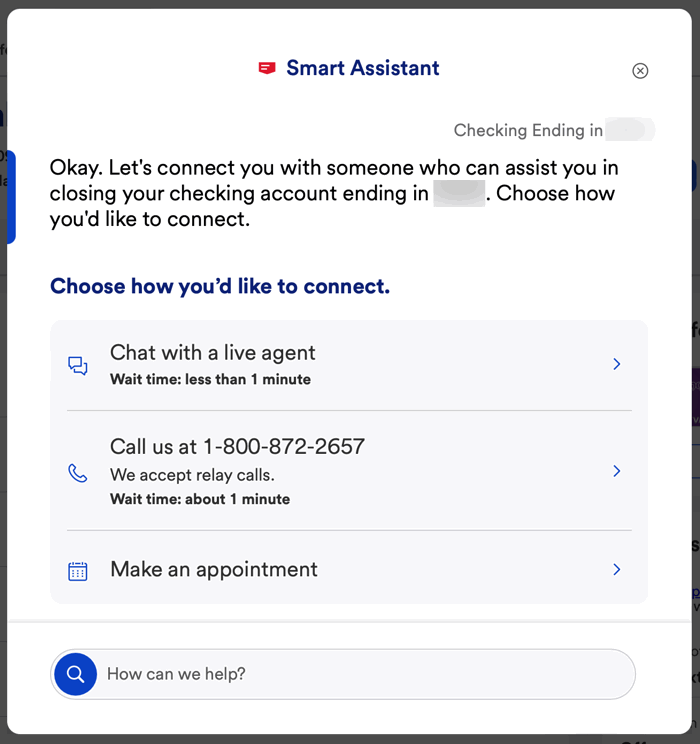This screenshot has width=700, height=744.
Task: Open Make an appointment
Action: click(x=348, y=570)
